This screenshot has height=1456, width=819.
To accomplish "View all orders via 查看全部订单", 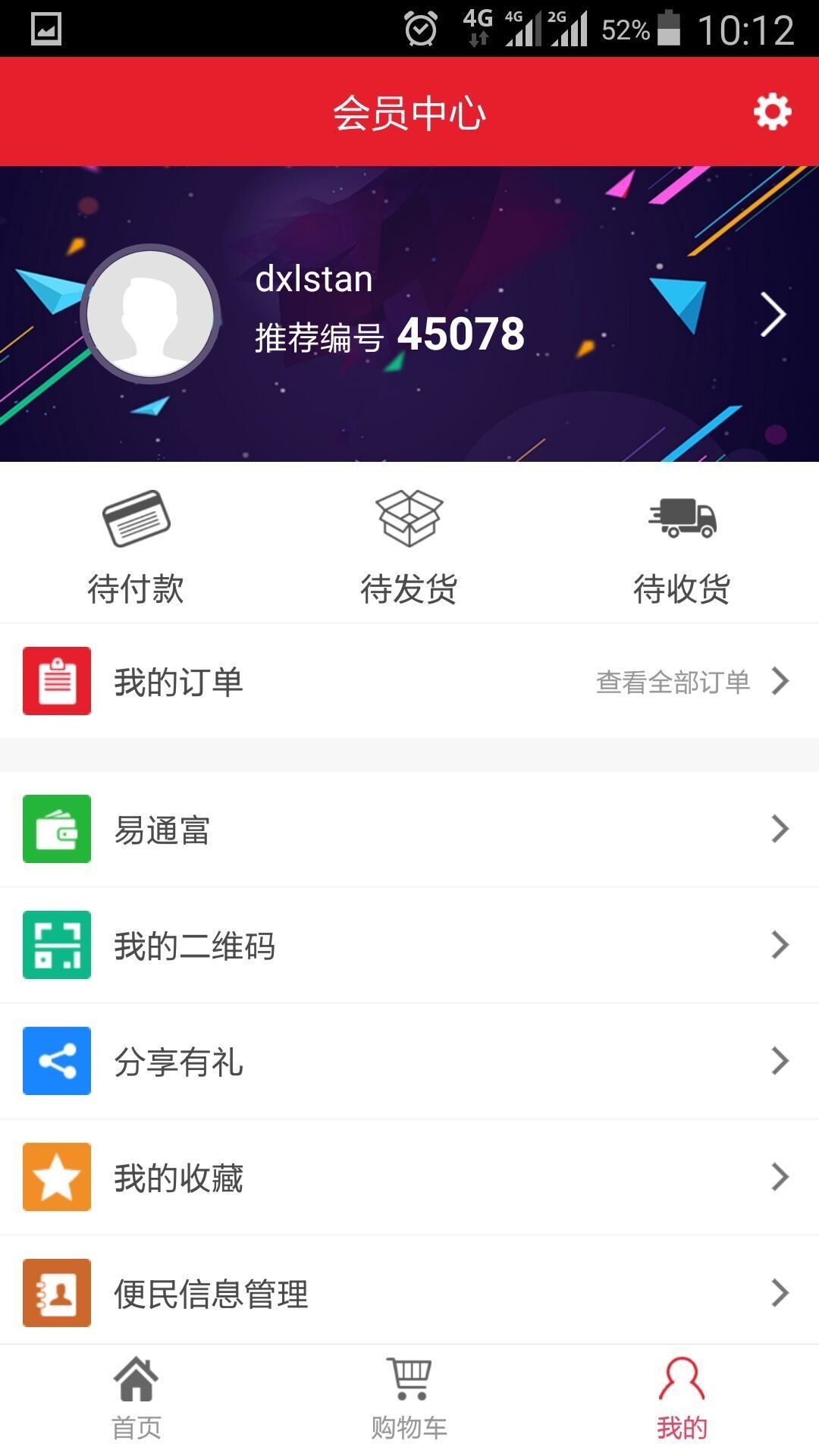I will click(x=690, y=681).
